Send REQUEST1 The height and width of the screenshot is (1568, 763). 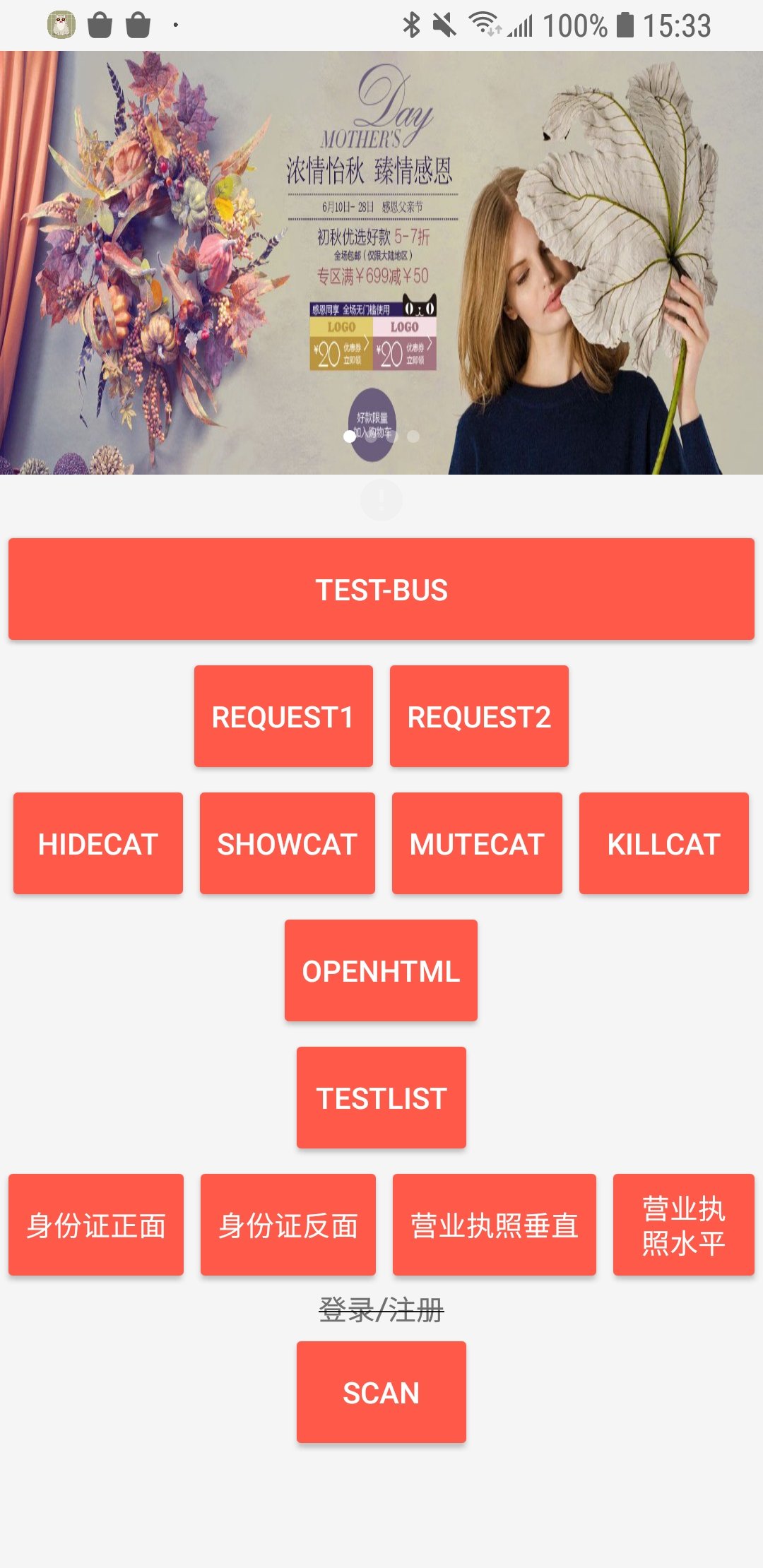pyautogui.click(x=283, y=716)
